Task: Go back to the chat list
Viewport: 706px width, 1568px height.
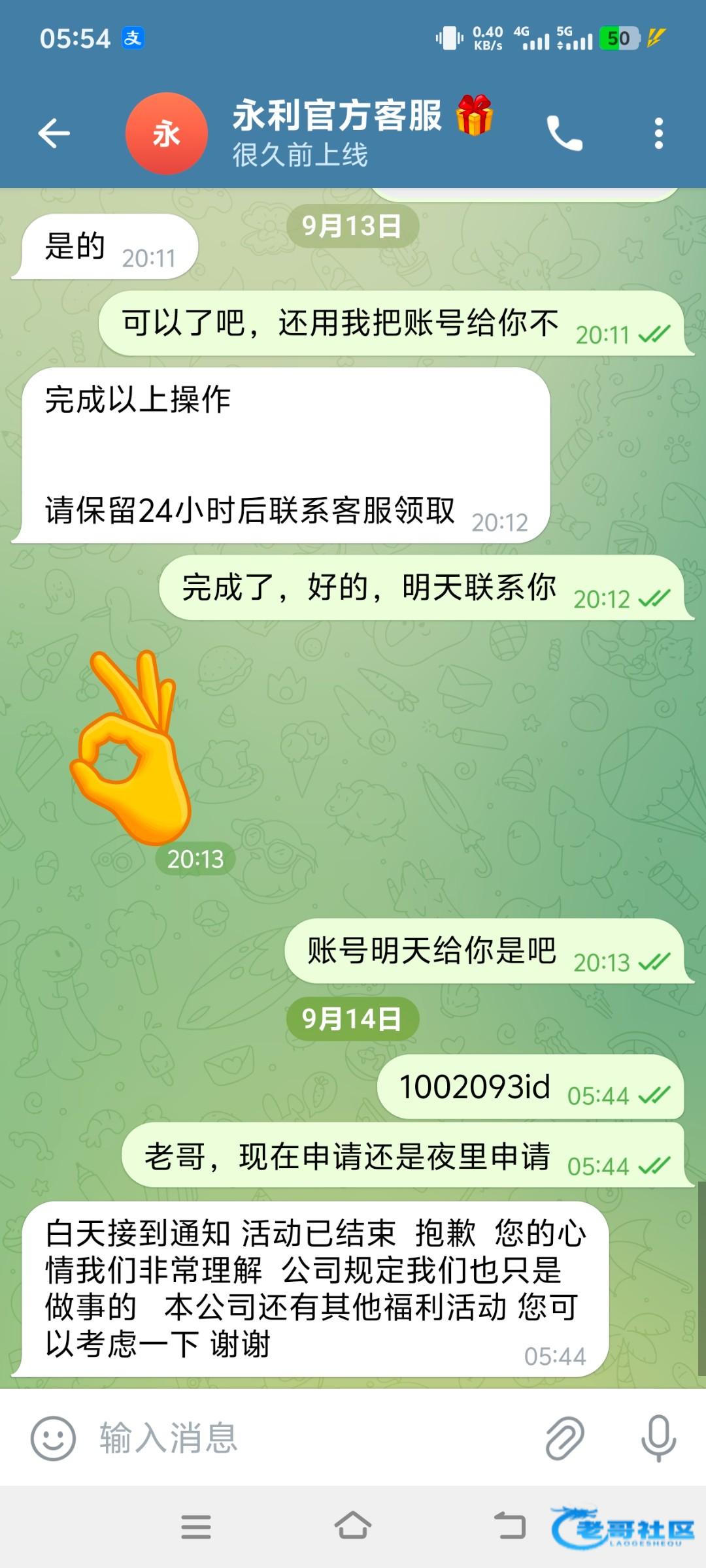Action: point(54,133)
